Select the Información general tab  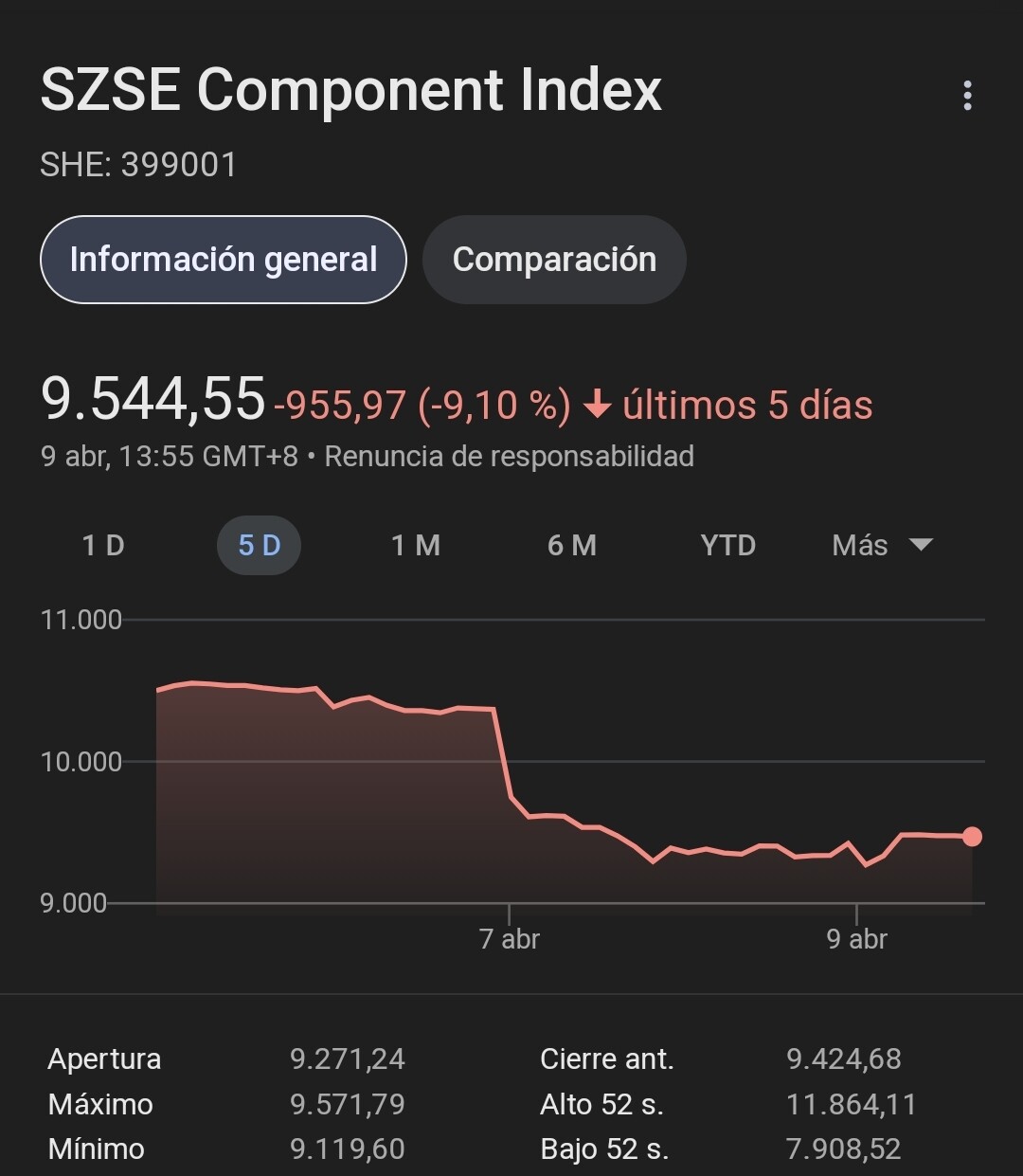click(x=224, y=260)
